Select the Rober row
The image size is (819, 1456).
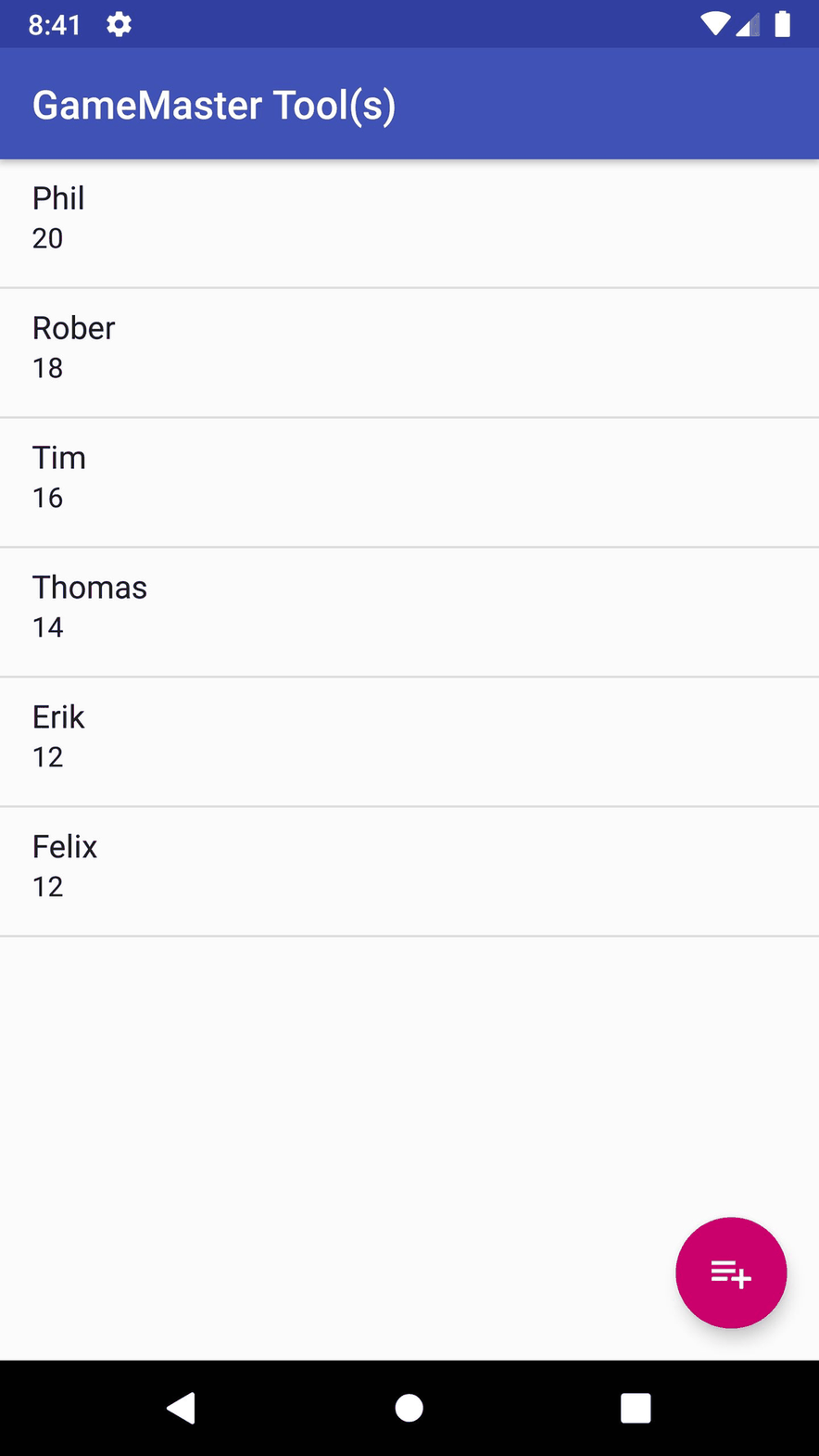tap(409, 352)
